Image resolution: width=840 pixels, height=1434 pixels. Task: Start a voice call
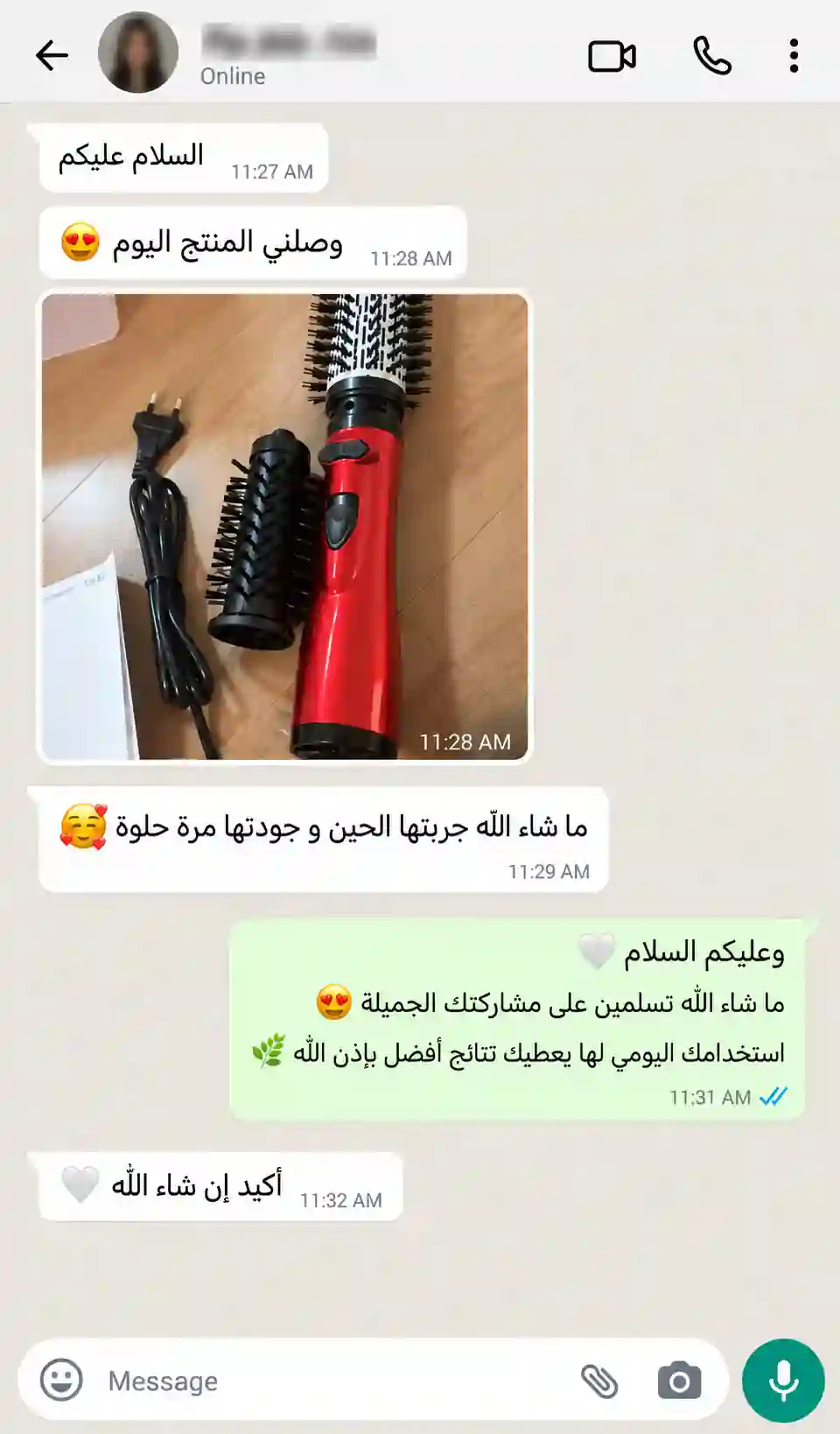tap(712, 56)
